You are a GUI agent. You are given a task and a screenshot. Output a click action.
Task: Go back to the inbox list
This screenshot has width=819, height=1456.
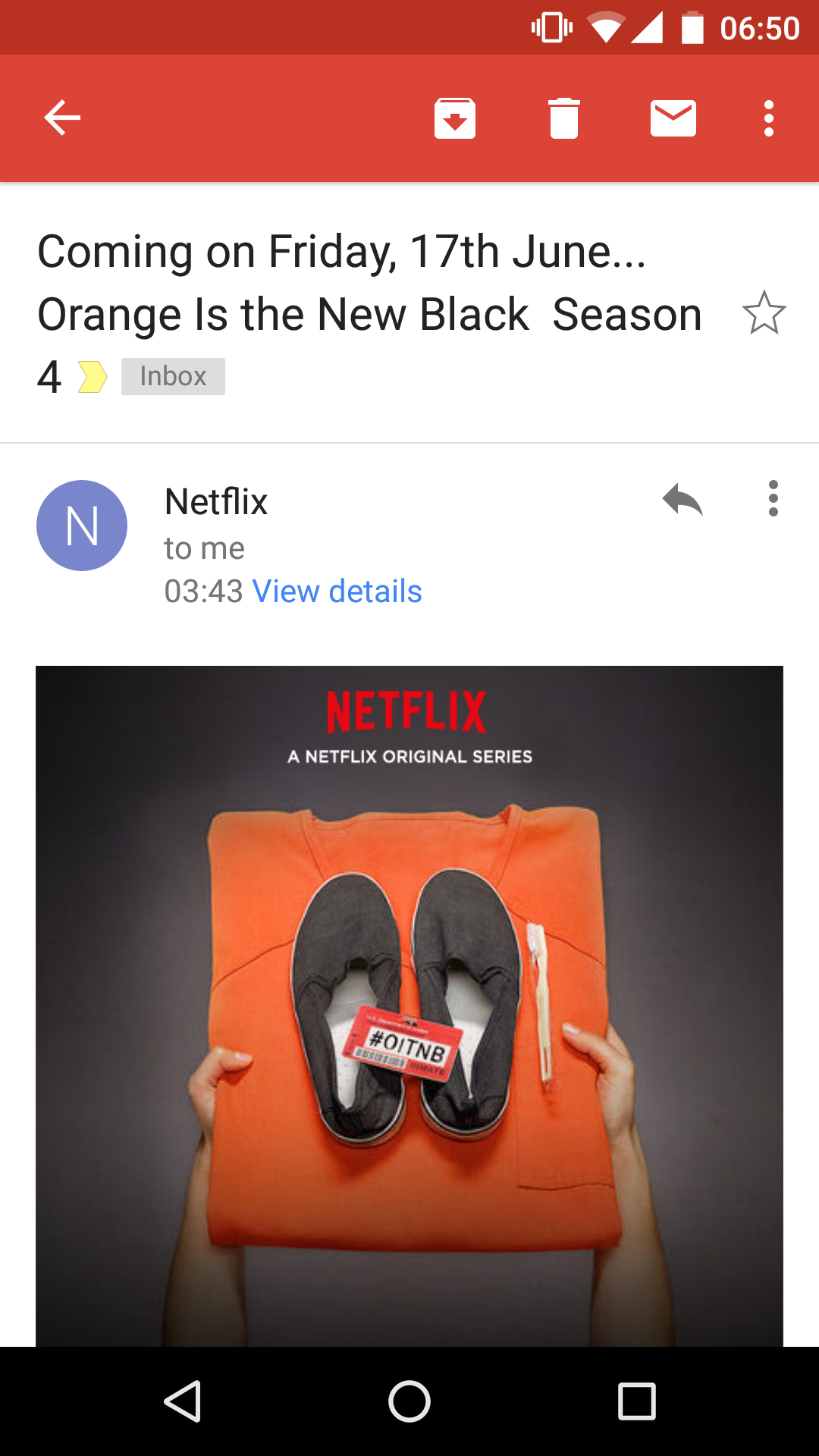[x=62, y=118]
